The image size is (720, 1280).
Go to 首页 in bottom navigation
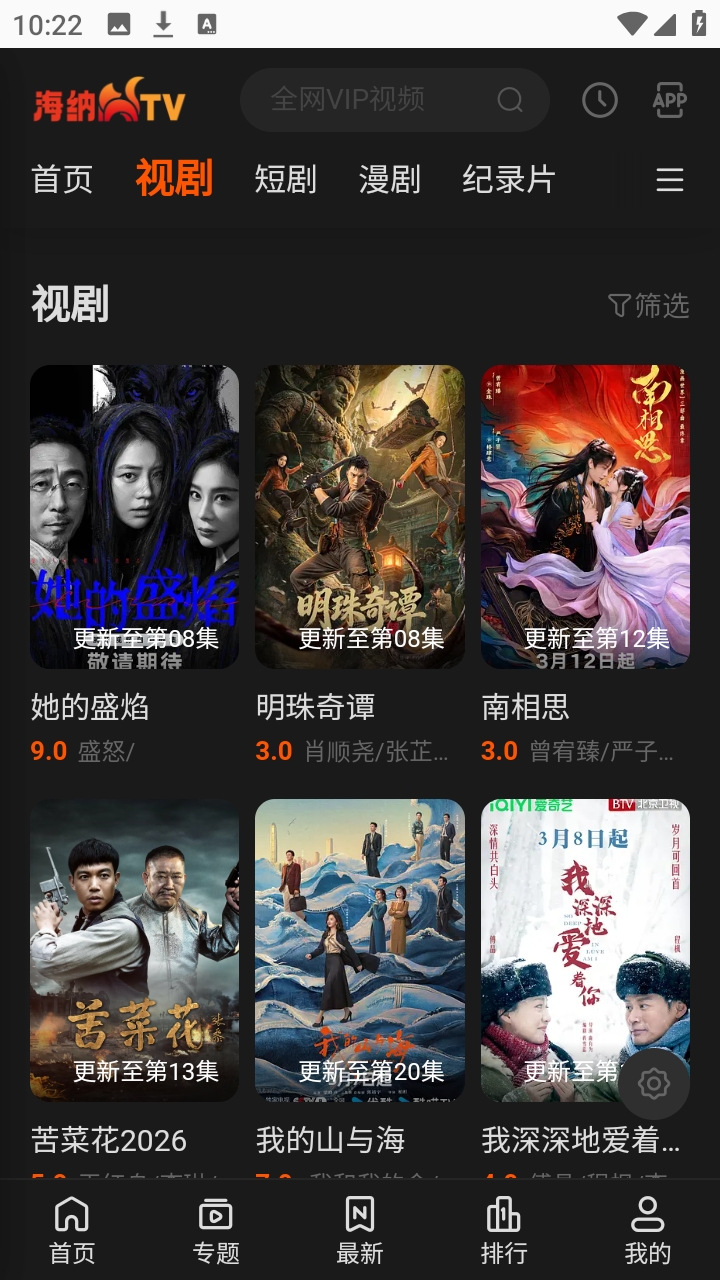(x=72, y=1230)
